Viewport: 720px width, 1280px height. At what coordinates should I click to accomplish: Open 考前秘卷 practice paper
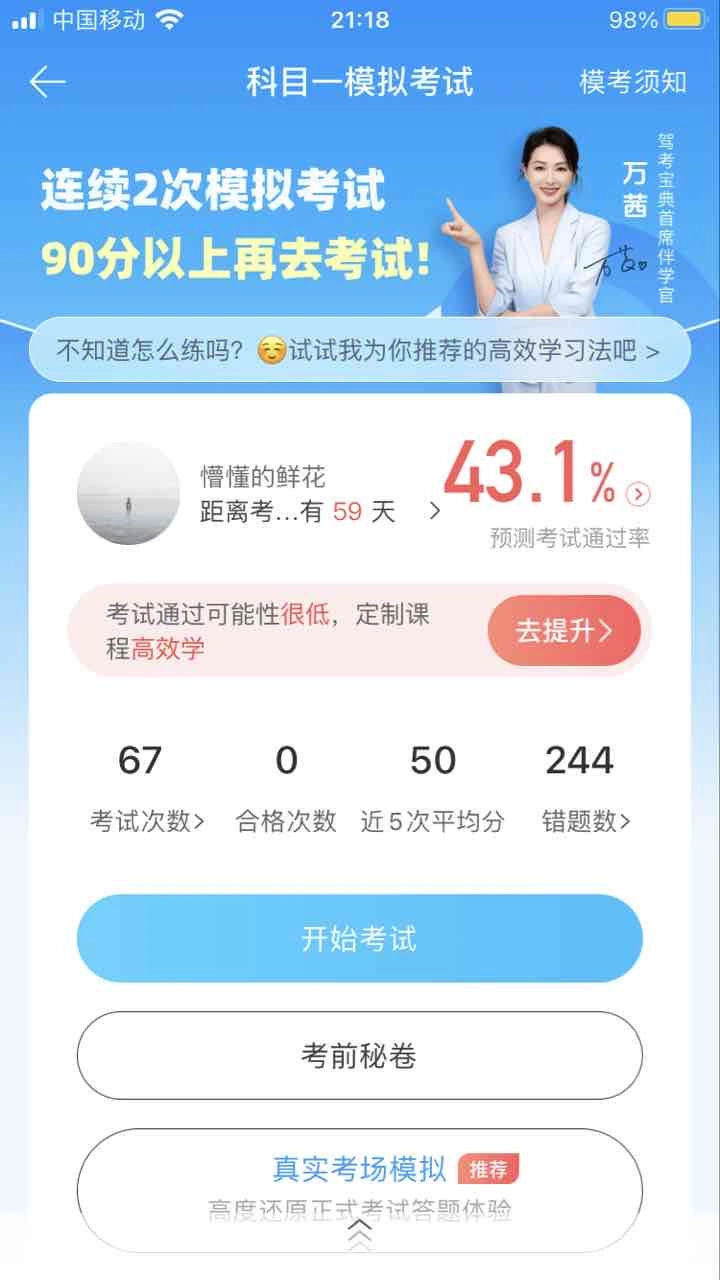click(359, 1056)
